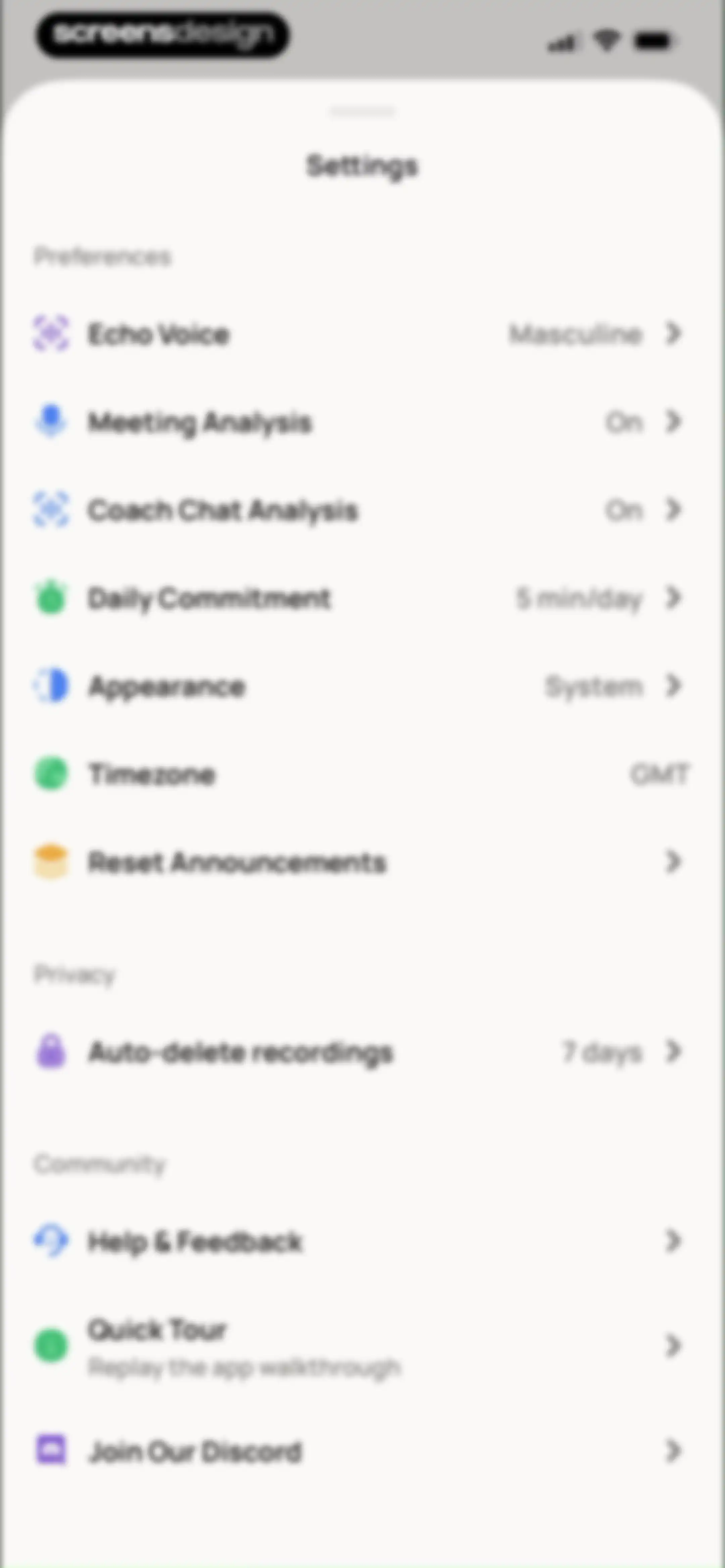
Task: Tap Reset Announcements
Action: [x=362, y=862]
